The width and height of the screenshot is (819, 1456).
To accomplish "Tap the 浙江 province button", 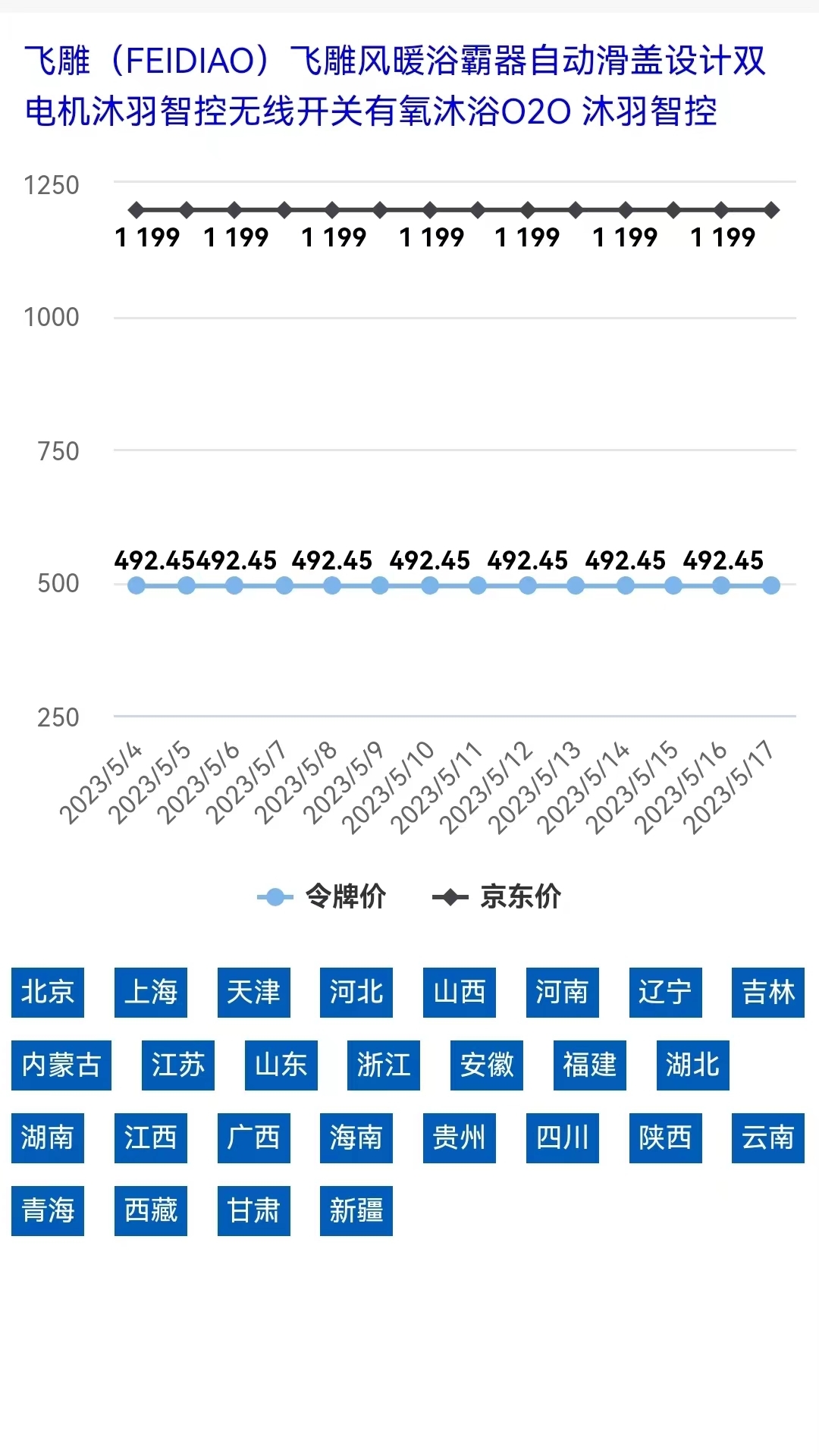I will coord(384,1065).
